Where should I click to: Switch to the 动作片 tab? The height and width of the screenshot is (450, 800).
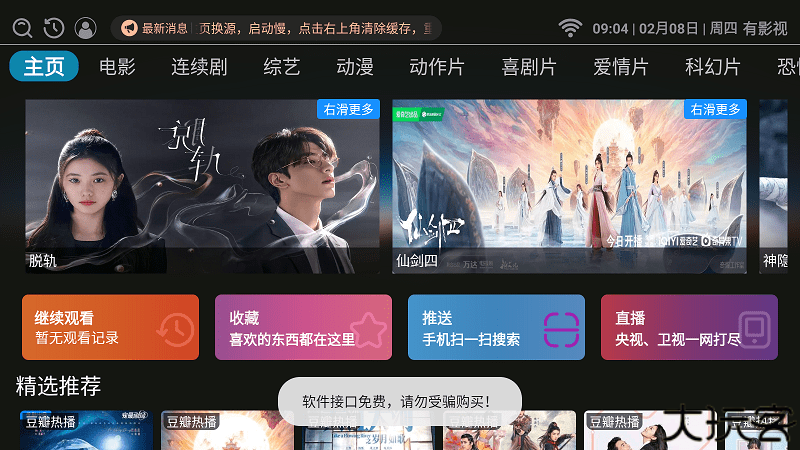(x=437, y=67)
